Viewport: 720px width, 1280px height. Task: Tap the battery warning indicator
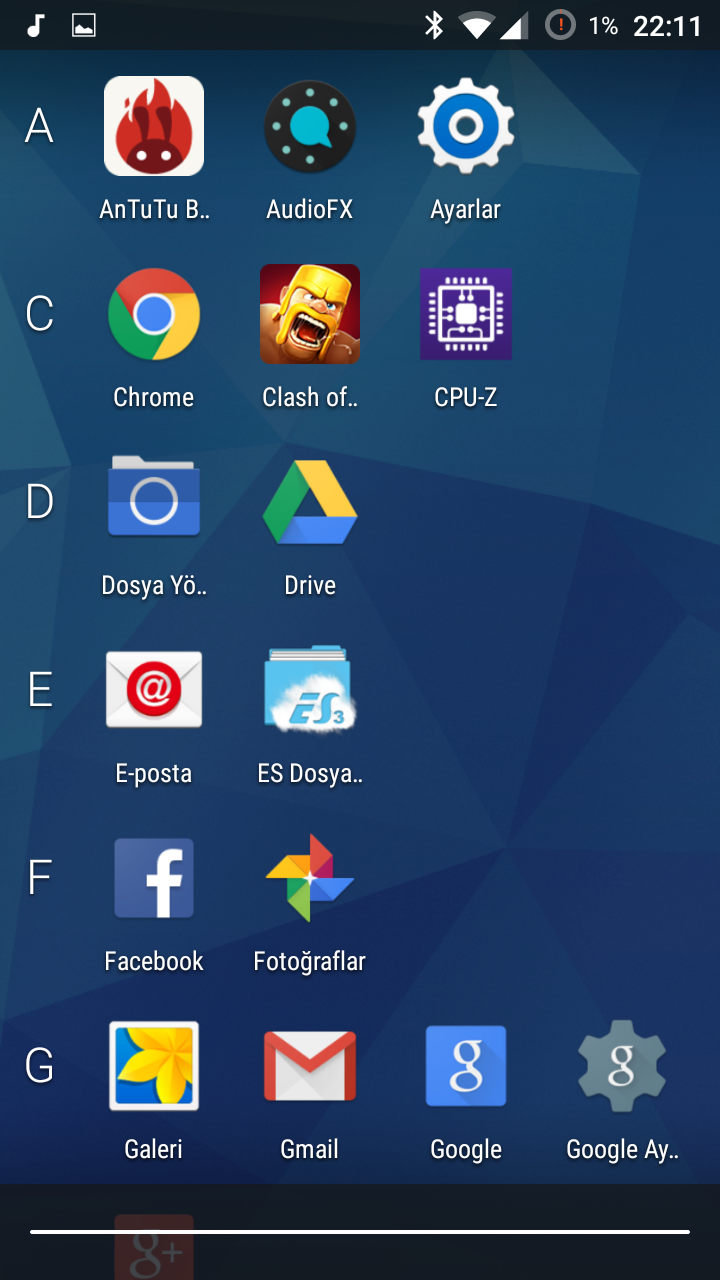pos(557,24)
